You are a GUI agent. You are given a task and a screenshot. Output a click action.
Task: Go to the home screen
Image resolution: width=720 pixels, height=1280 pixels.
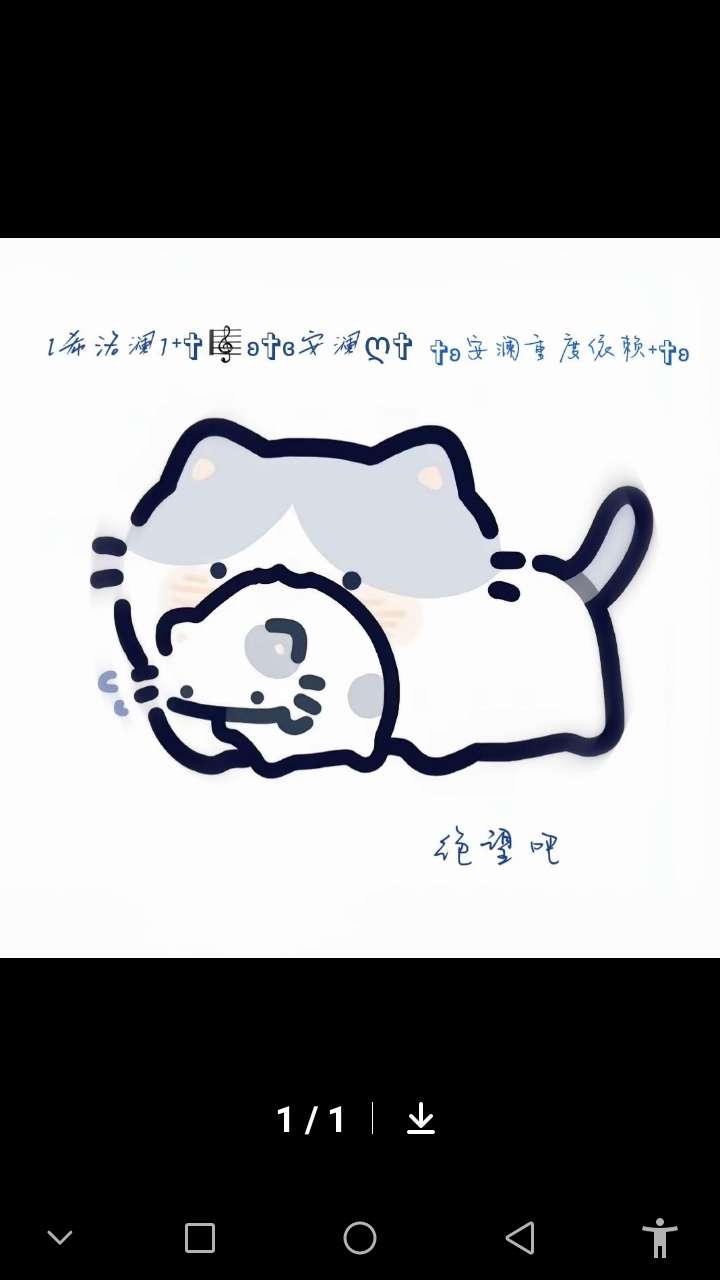(360, 1238)
